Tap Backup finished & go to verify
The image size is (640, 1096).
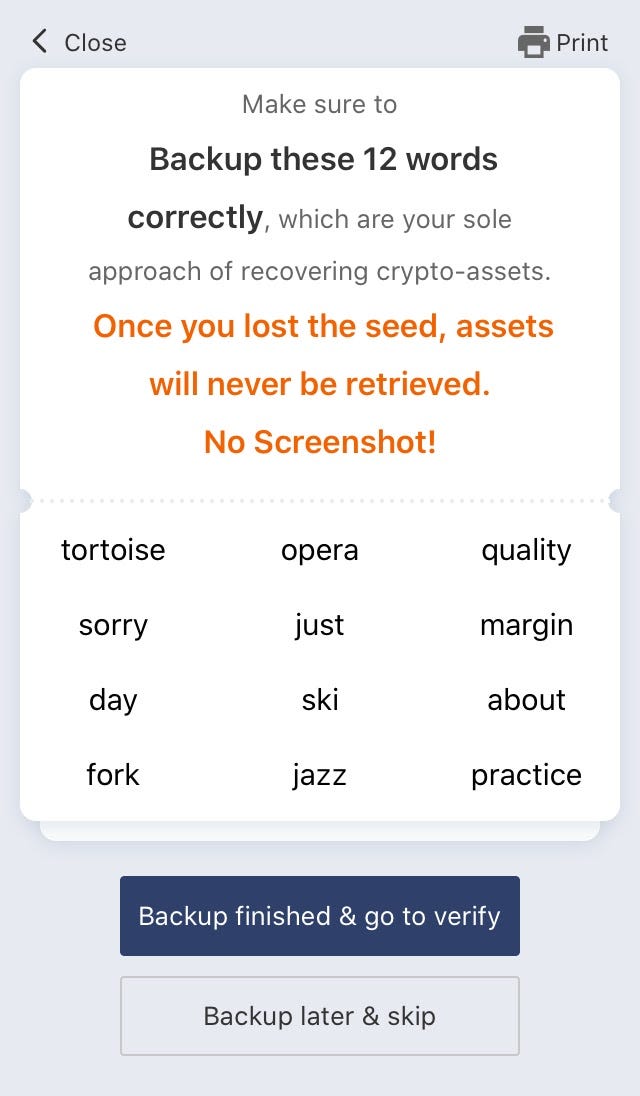[x=320, y=916]
